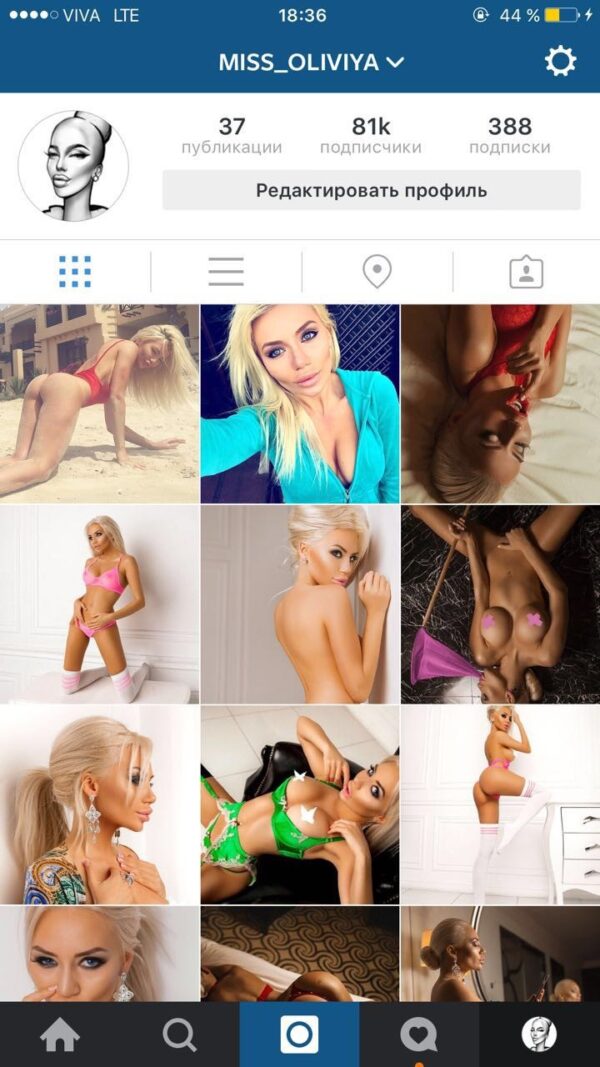The width and height of the screenshot is (600, 1067).
Task: Open the photo map location tab
Action: pyautogui.click(x=376, y=271)
